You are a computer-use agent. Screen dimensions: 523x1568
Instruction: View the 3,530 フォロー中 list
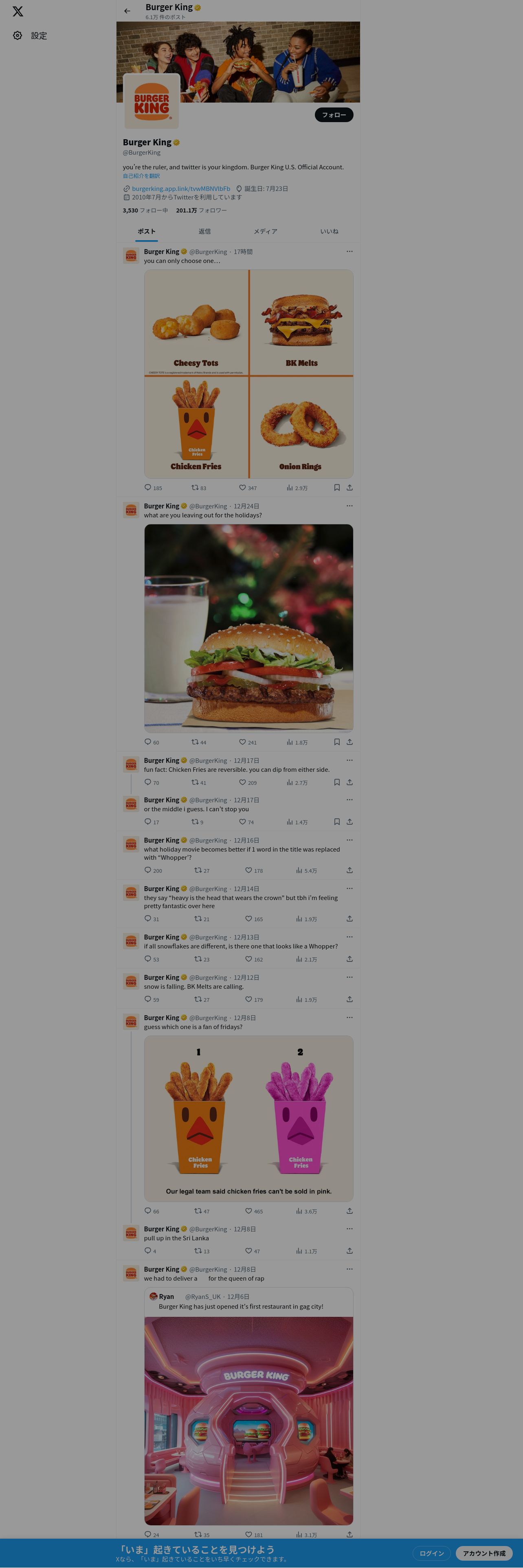tap(145, 210)
